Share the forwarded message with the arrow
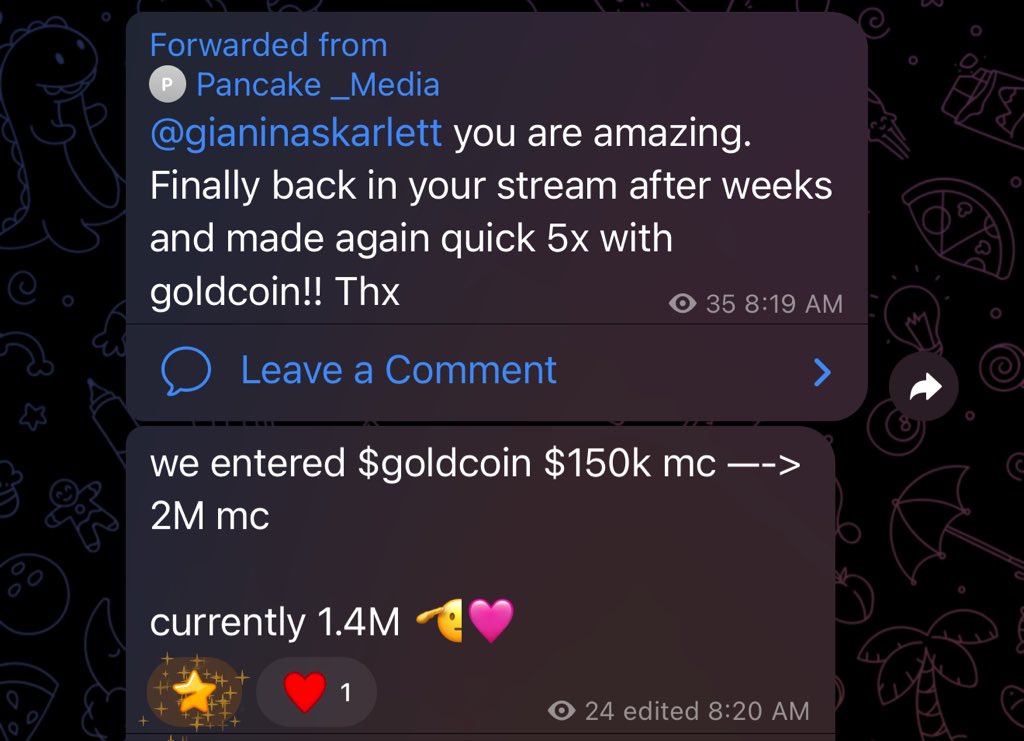Image resolution: width=1024 pixels, height=741 pixels. tap(924, 388)
